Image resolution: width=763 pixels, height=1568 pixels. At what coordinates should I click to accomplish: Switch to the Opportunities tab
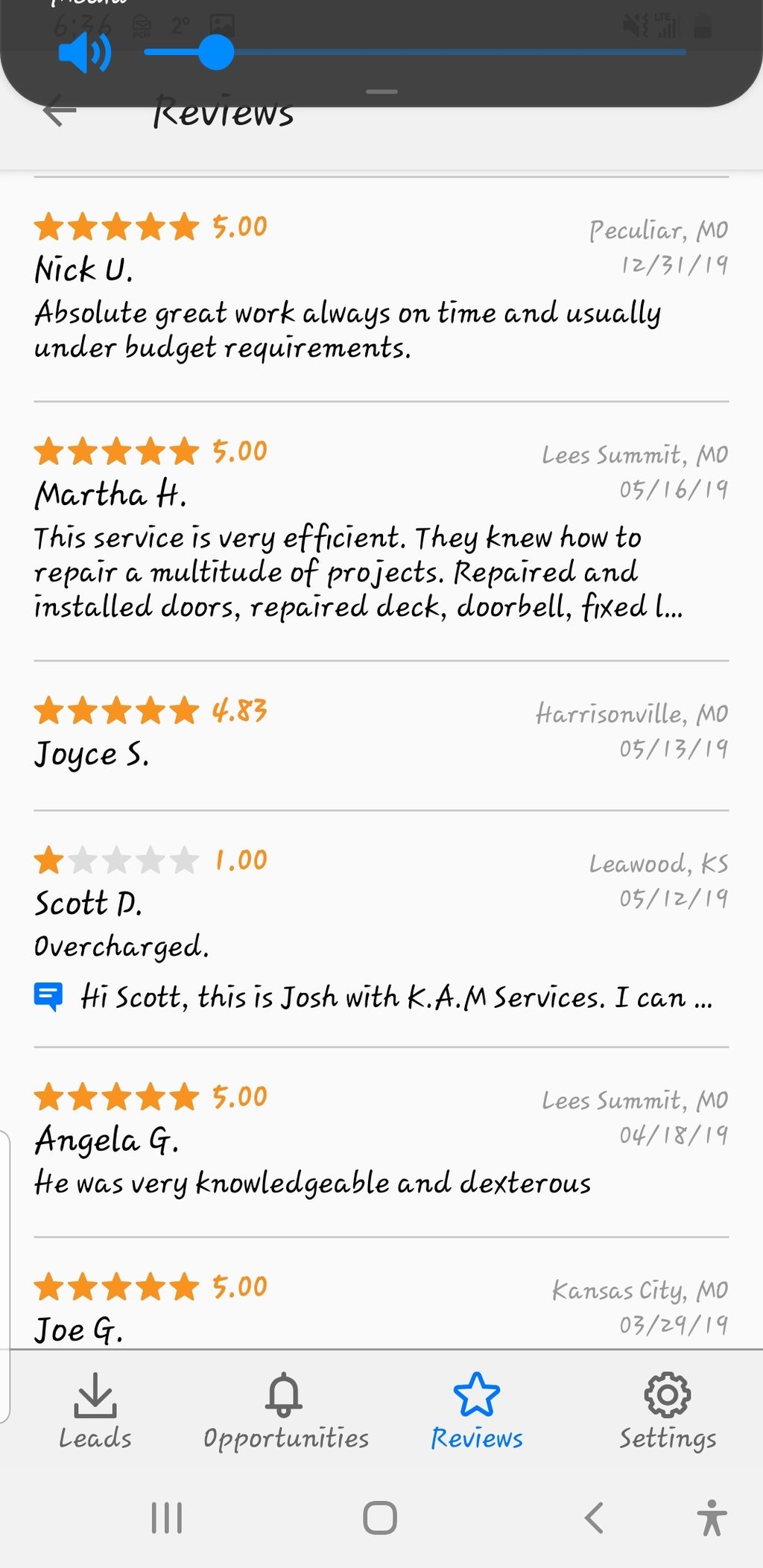pos(285,1412)
